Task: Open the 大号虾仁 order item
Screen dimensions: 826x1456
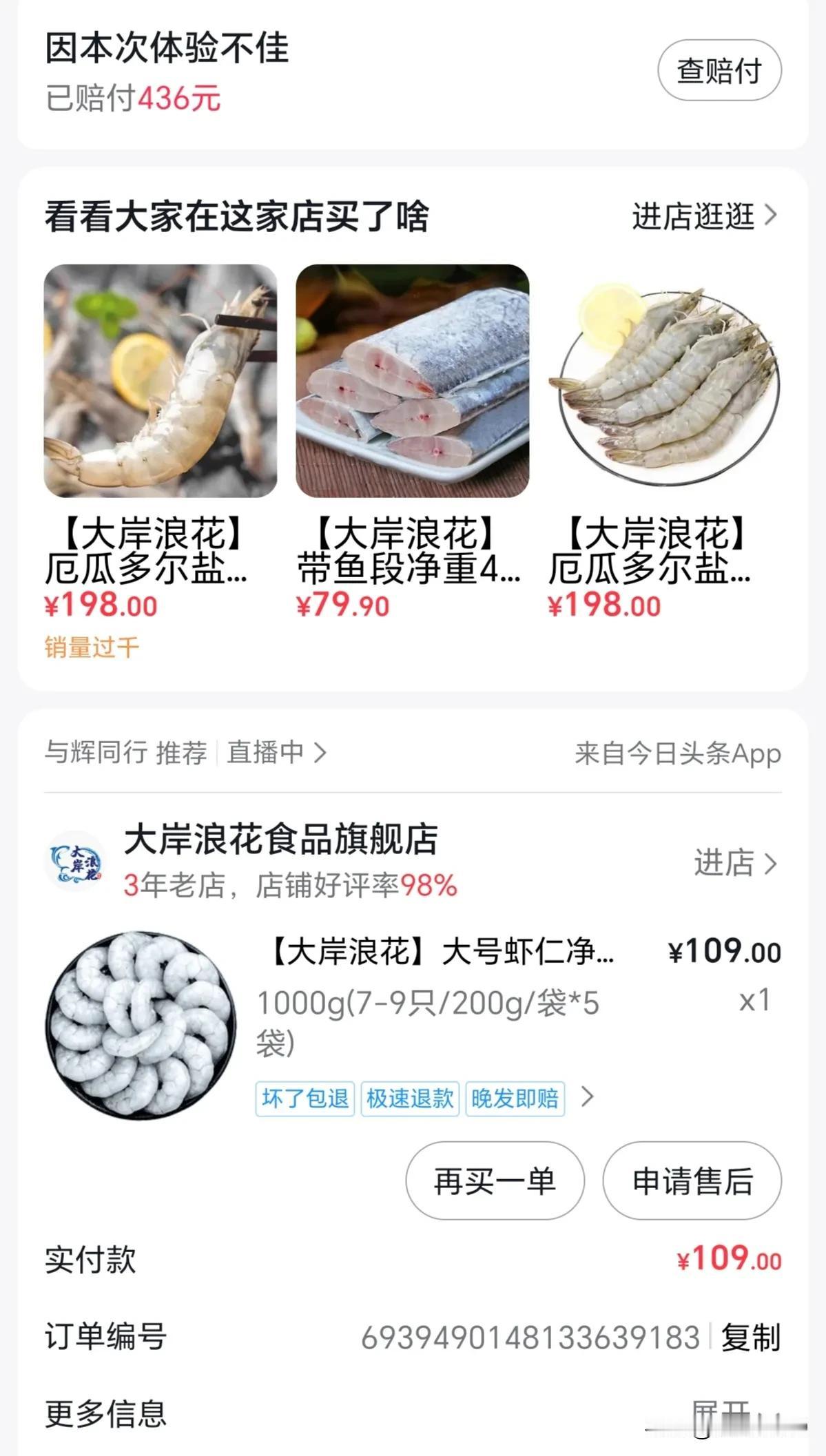Action: click(441, 953)
